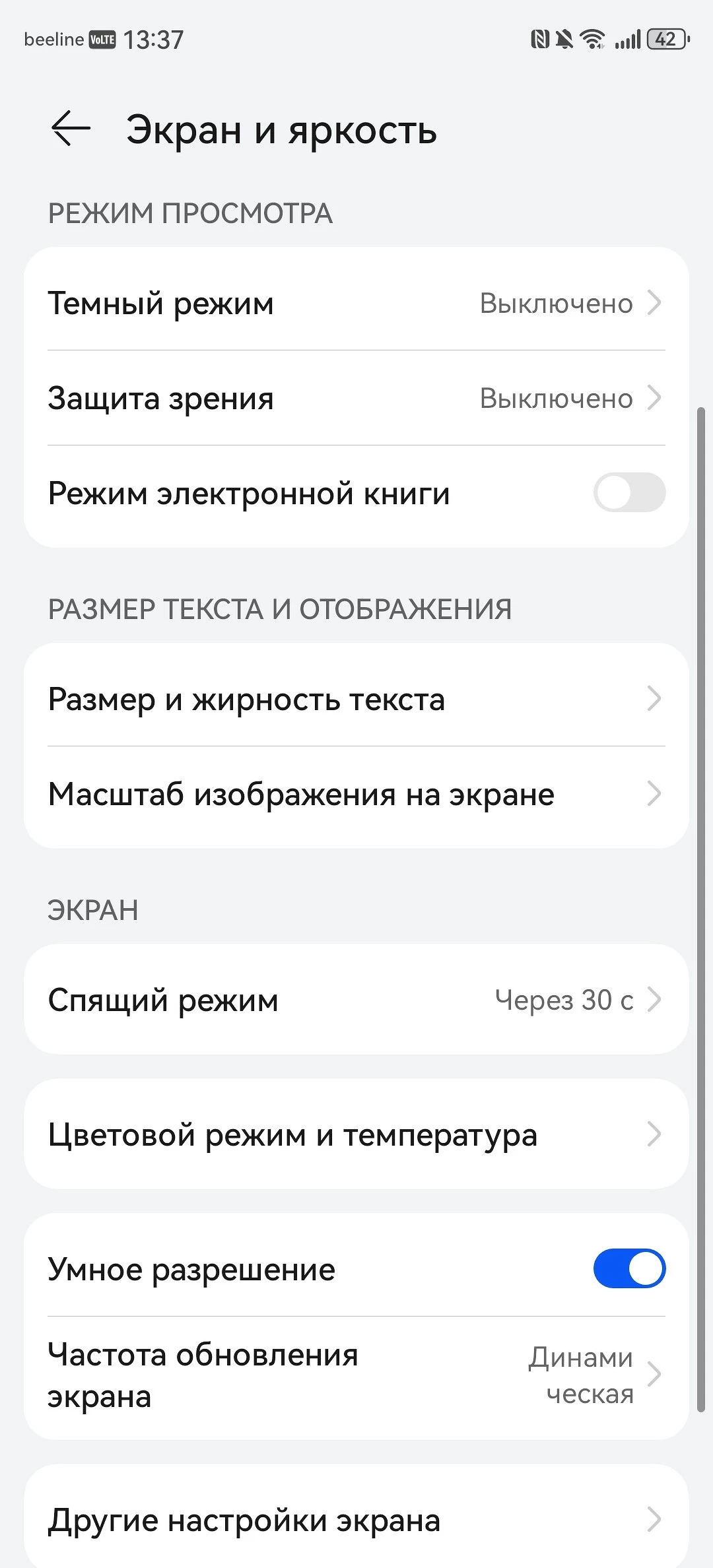Open Защита зрения settings
Screen dimensions: 713x1568
click(356, 398)
